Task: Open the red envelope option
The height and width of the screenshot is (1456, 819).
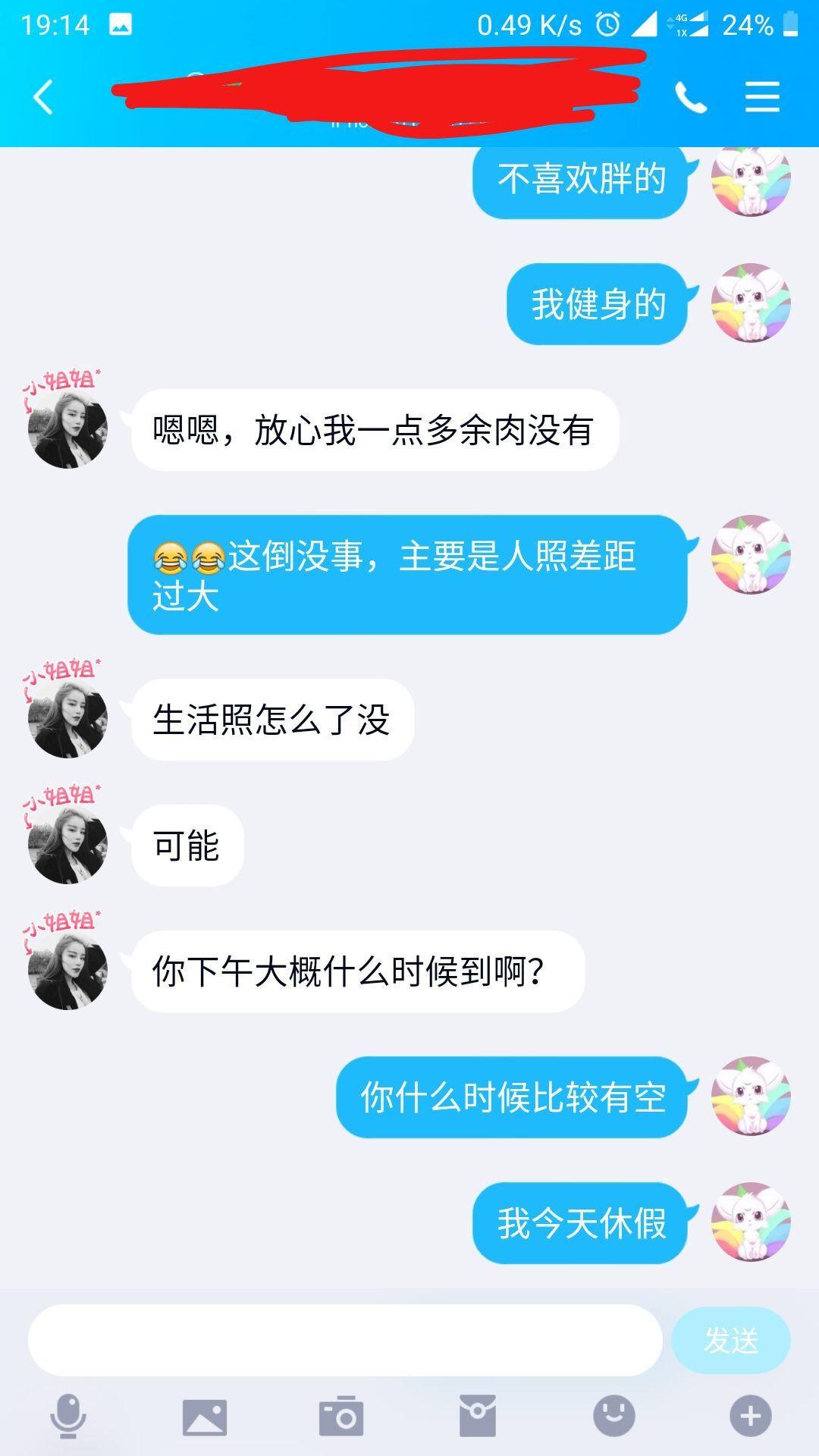Action: click(478, 1416)
